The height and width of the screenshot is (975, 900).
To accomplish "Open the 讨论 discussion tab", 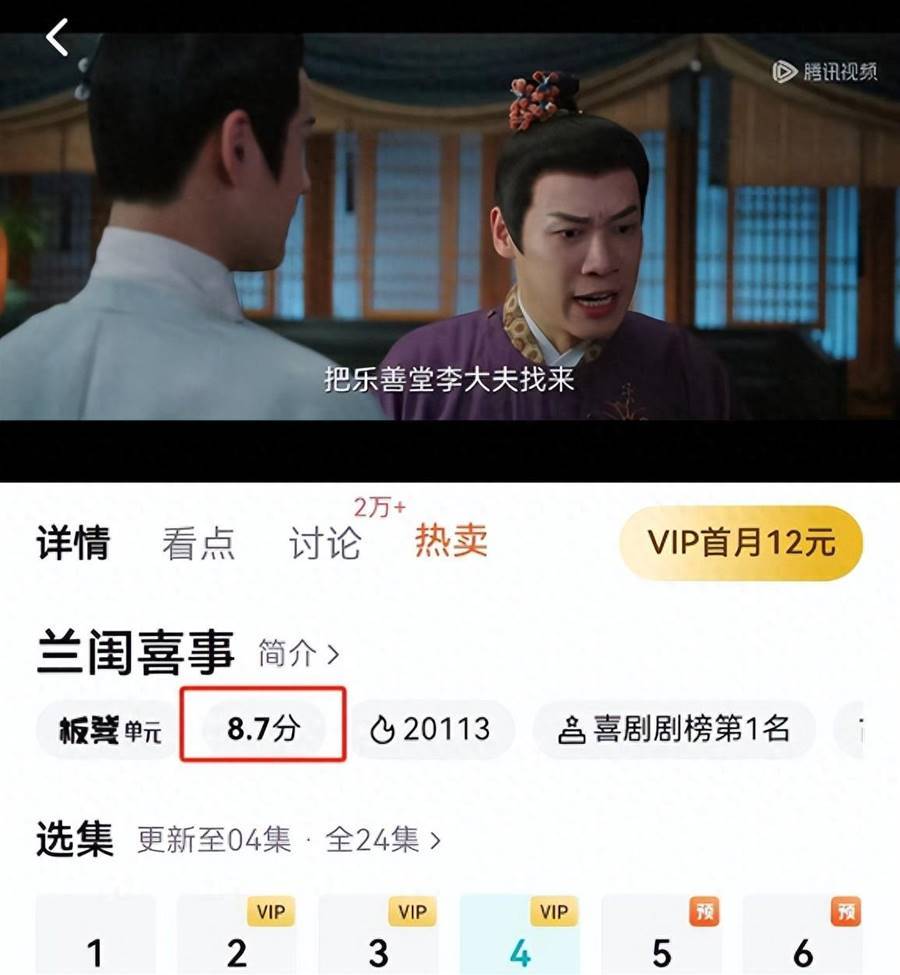I will [x=324, y=543].
